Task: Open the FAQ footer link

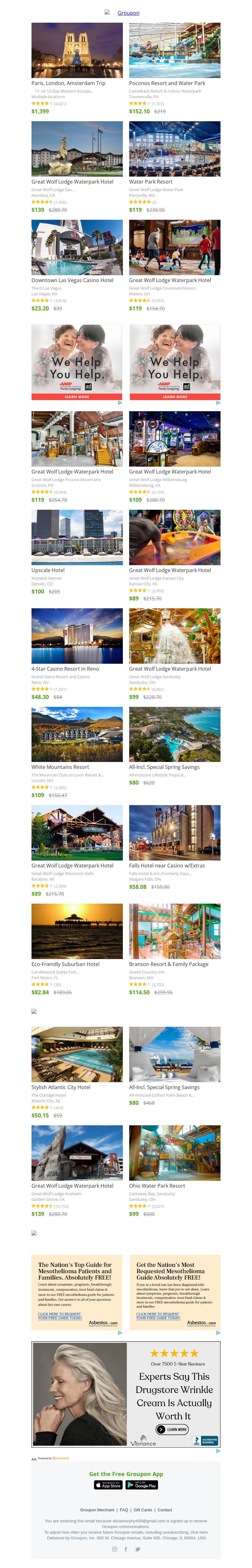Action: 123,1510
